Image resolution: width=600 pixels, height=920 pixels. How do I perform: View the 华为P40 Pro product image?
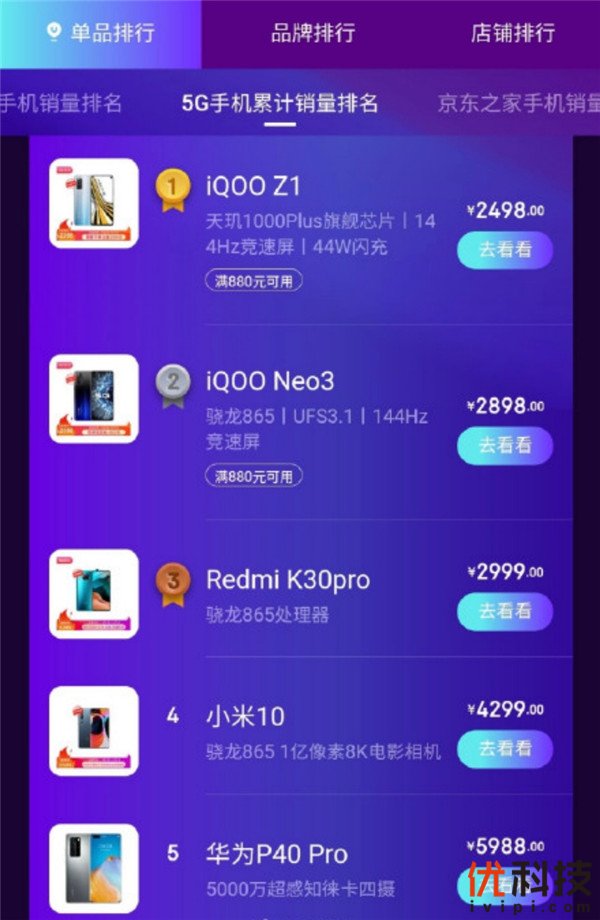[x=94, y=868]
